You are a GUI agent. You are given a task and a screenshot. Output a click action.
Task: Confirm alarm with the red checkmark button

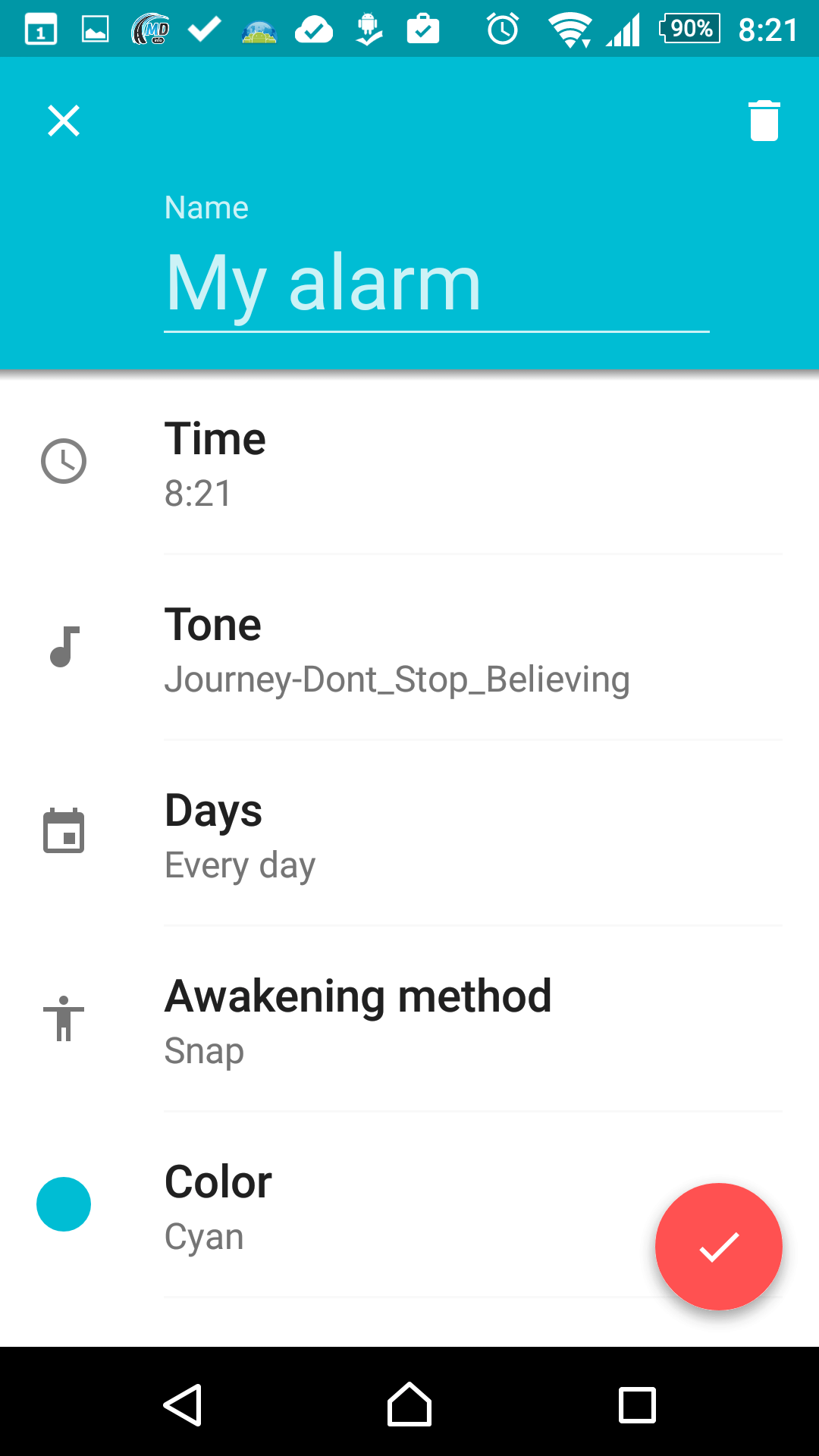718,1247
